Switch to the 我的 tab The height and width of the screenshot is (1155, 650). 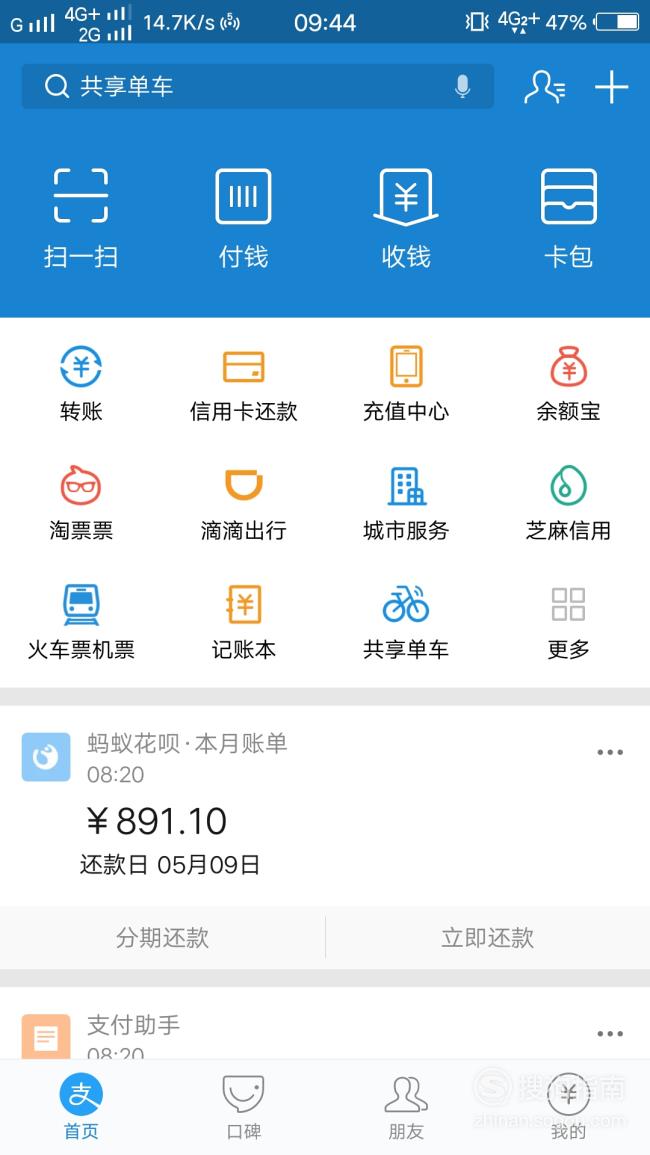(568, 1107)
